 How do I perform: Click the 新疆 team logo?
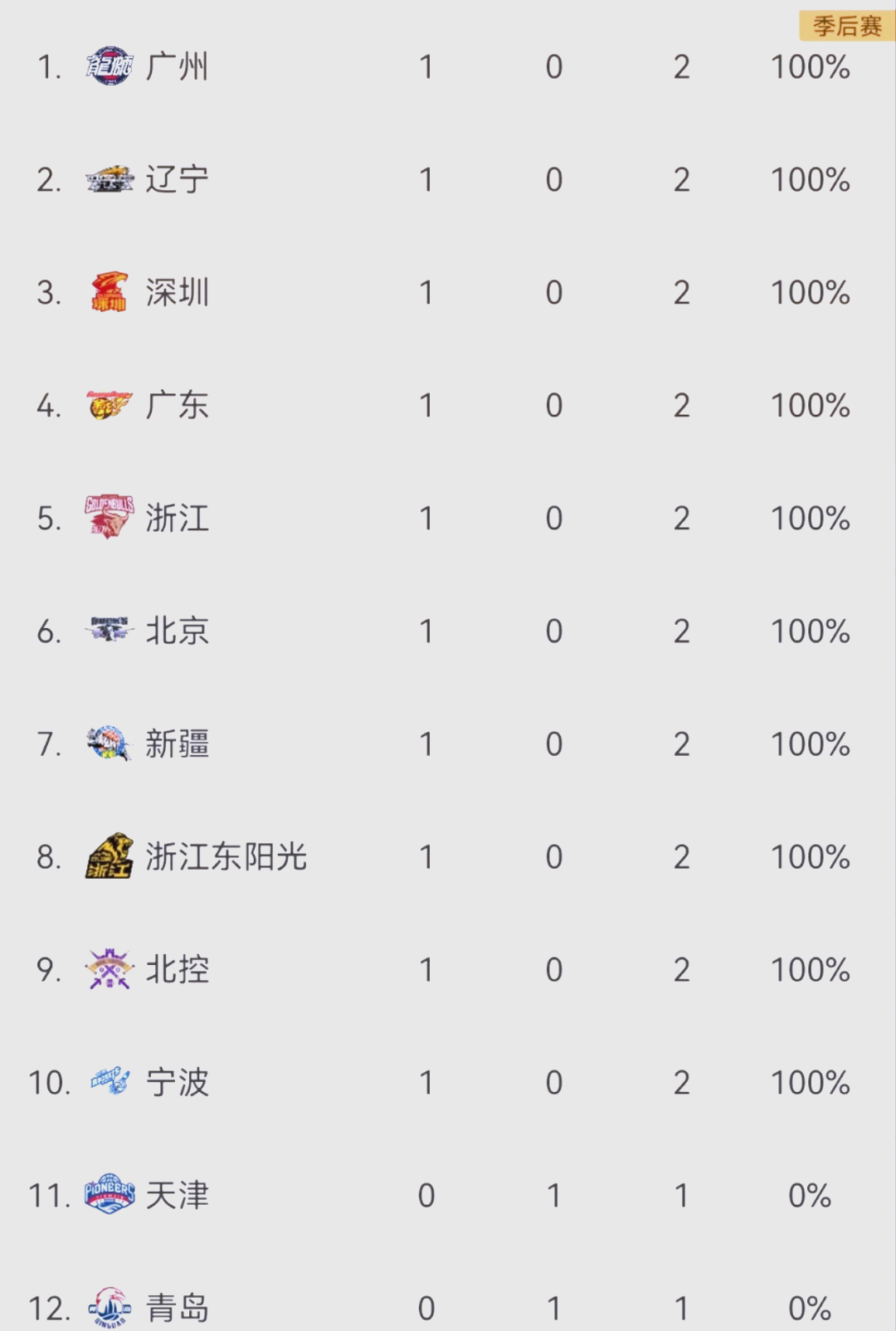click(x=108, y=744)
